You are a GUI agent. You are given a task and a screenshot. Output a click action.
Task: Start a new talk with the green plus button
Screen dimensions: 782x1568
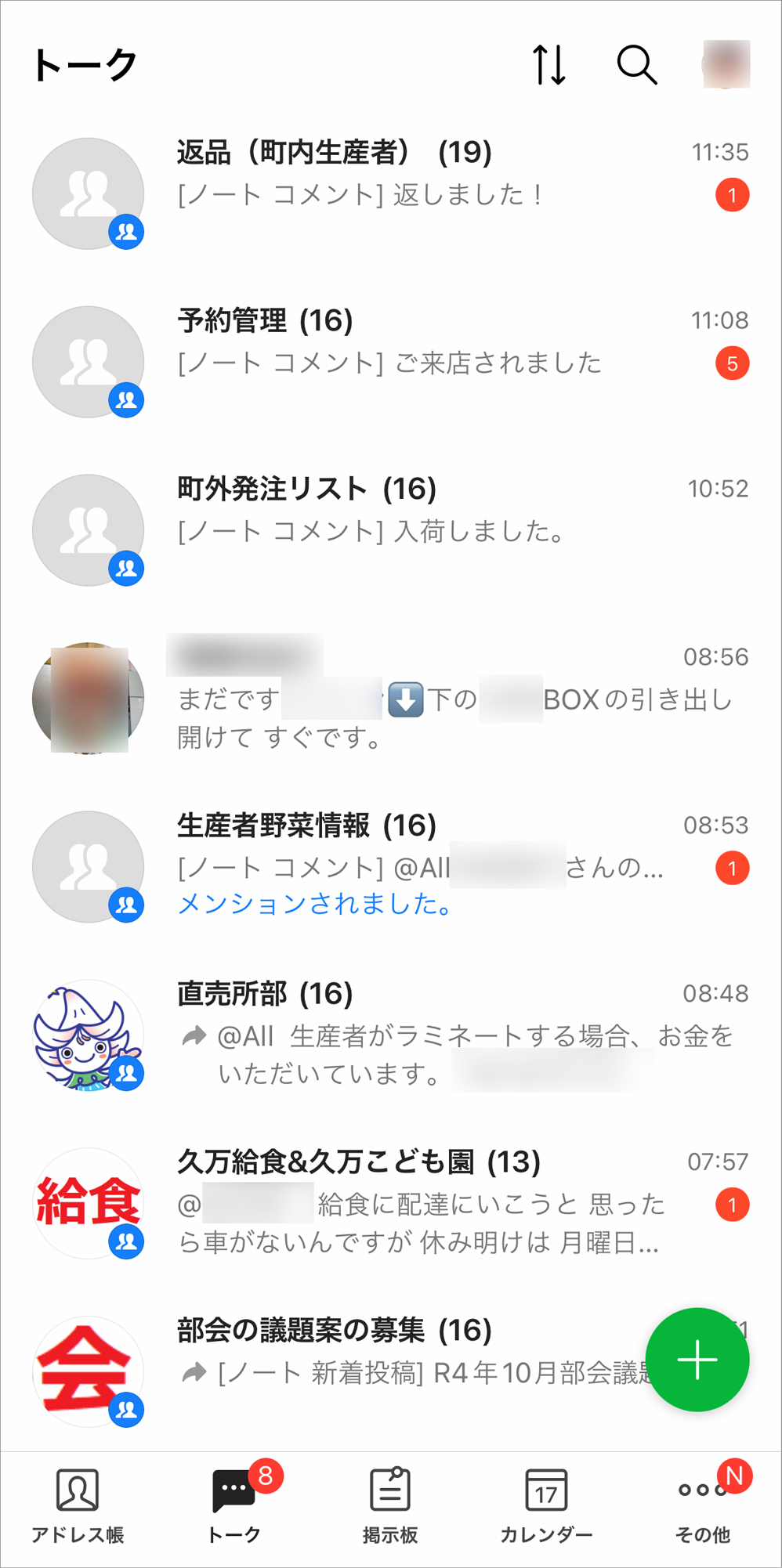(x=697, y=1360)
